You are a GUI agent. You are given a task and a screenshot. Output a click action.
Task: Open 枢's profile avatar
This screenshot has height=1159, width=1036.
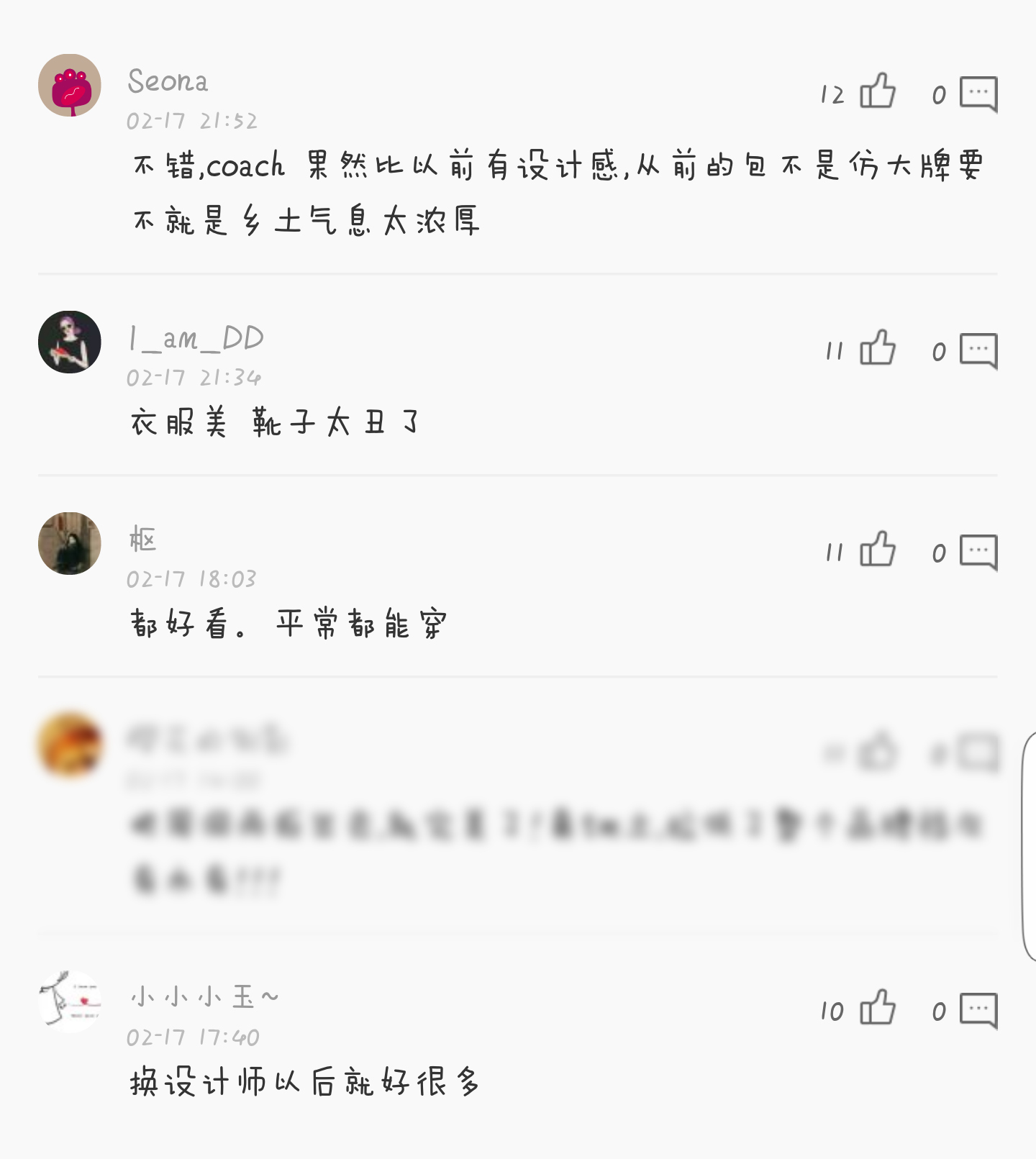70,543
